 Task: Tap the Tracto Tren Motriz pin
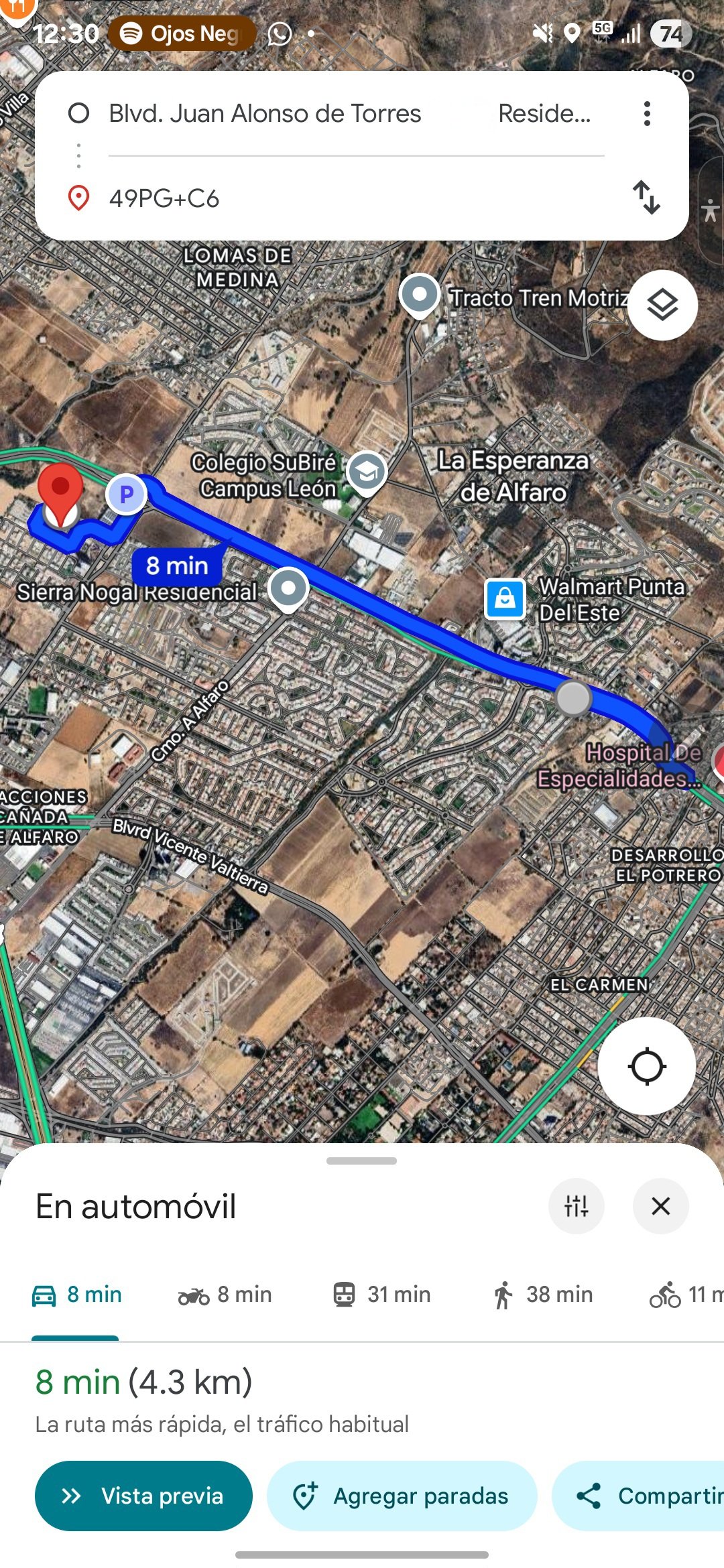pyautogui.click(x=420, y=294)
